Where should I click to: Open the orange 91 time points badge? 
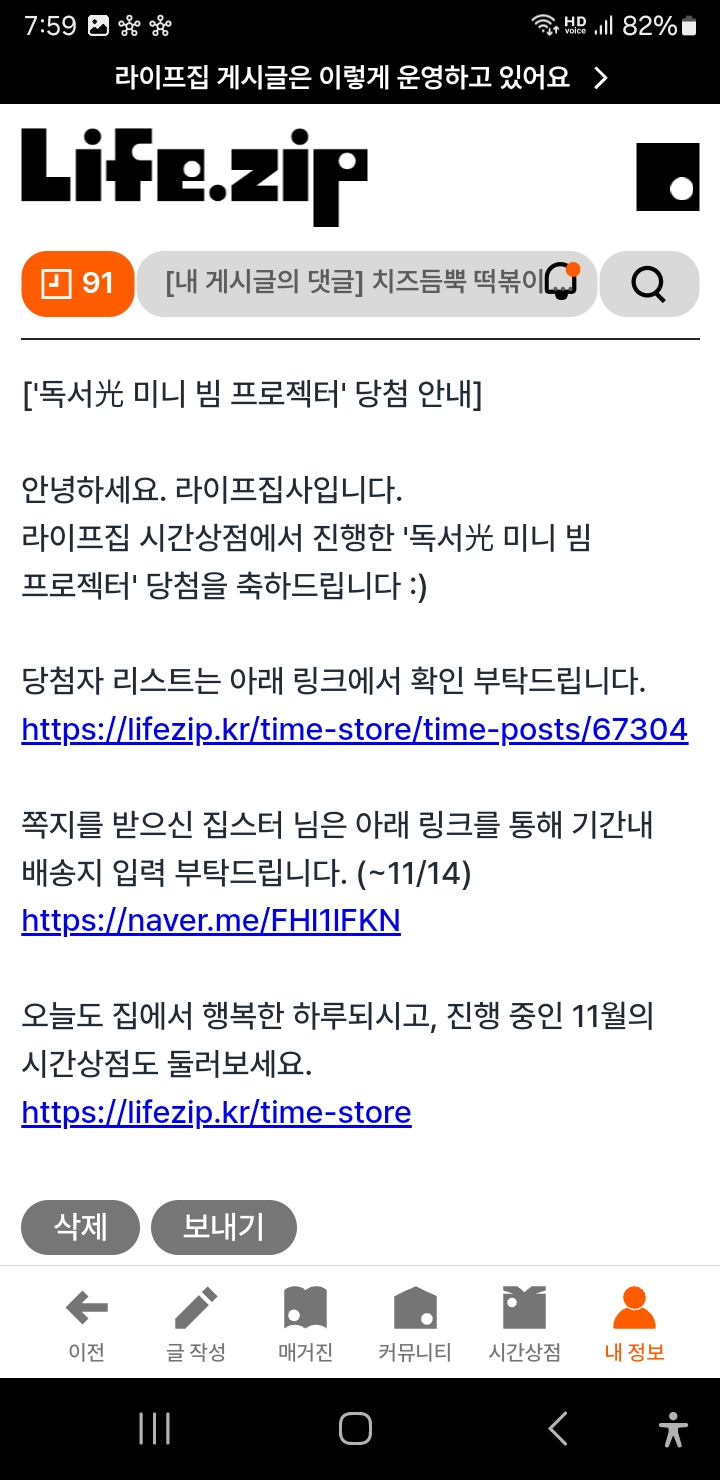tap(78, 284)
